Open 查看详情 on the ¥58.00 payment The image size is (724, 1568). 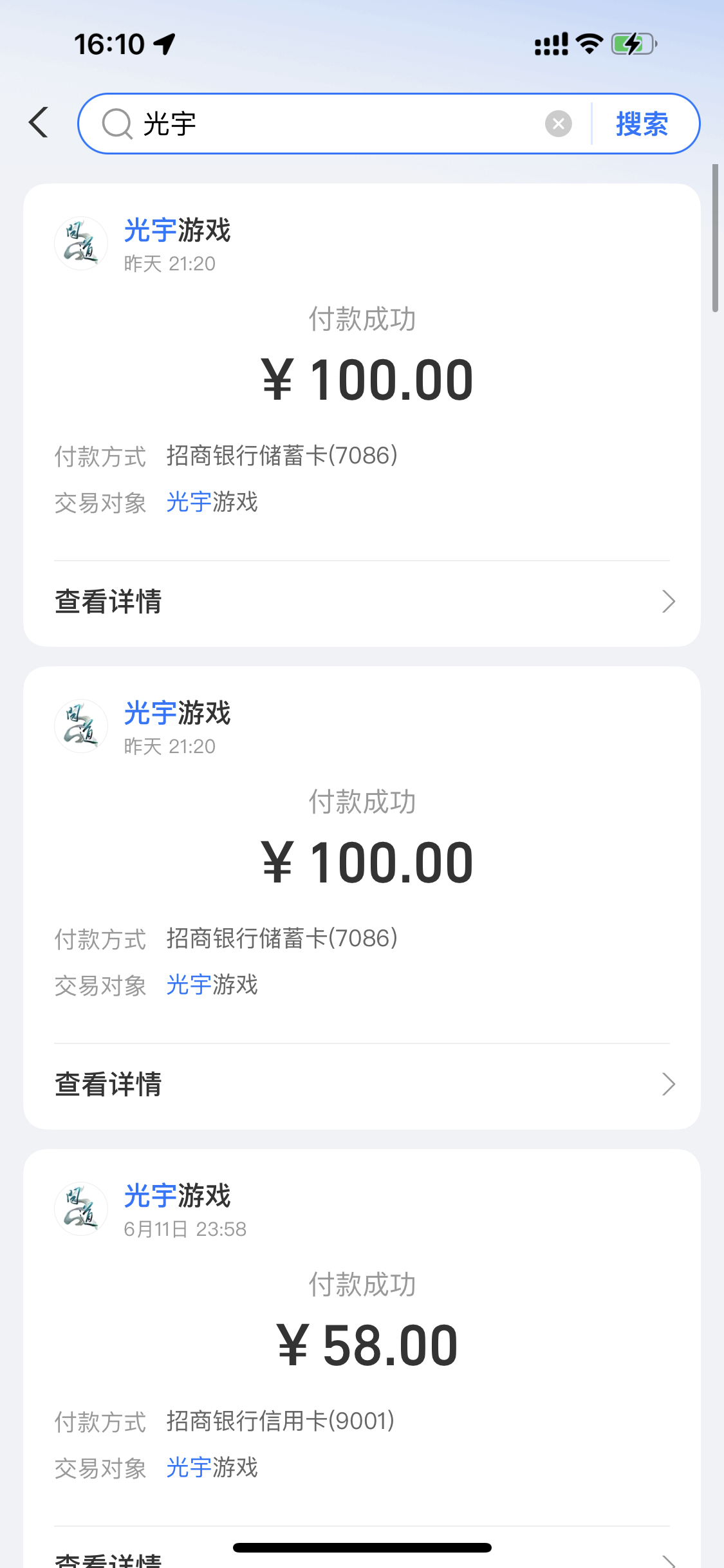pyautogui.click(x=362, y=1551)
